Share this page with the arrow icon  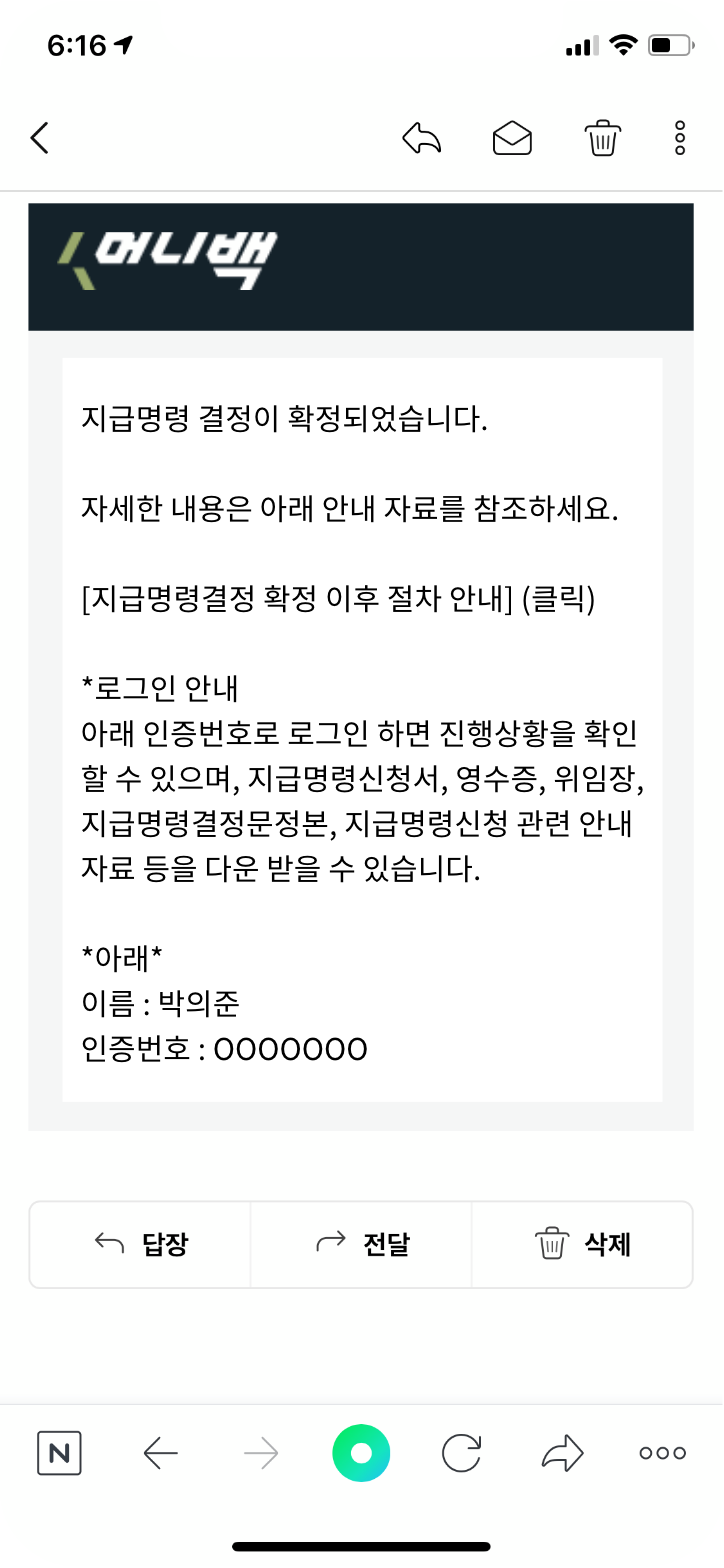(562, 1453)
